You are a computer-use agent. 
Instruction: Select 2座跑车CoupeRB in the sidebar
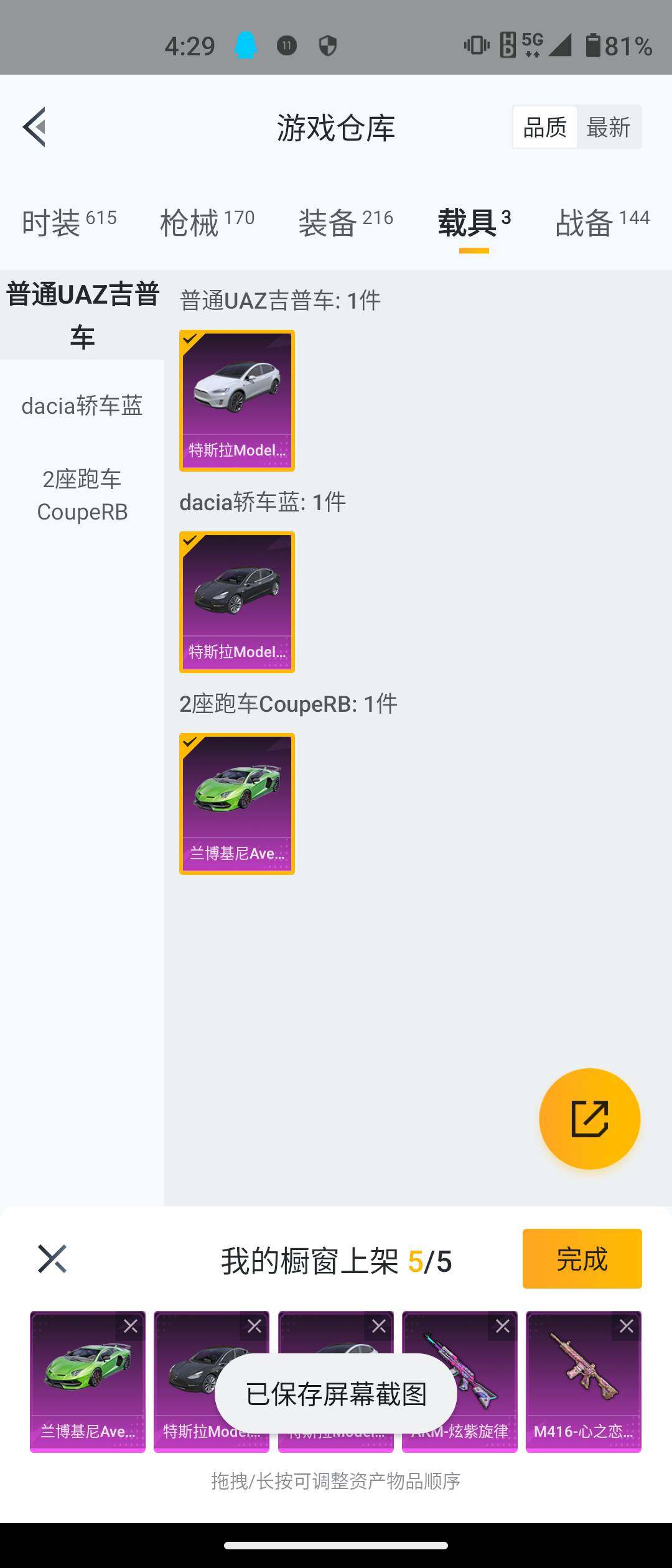pos(82,495)
